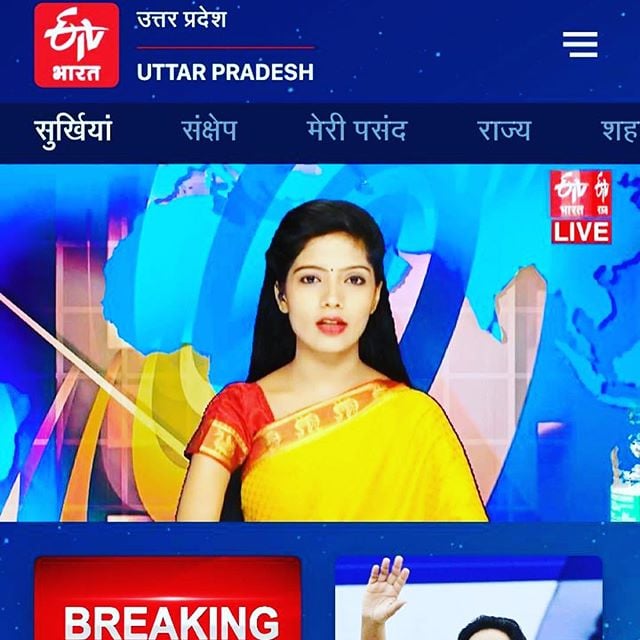Open the Breaking news card
Viewport: 640px width, 640px height.
[x=168, y=600]
